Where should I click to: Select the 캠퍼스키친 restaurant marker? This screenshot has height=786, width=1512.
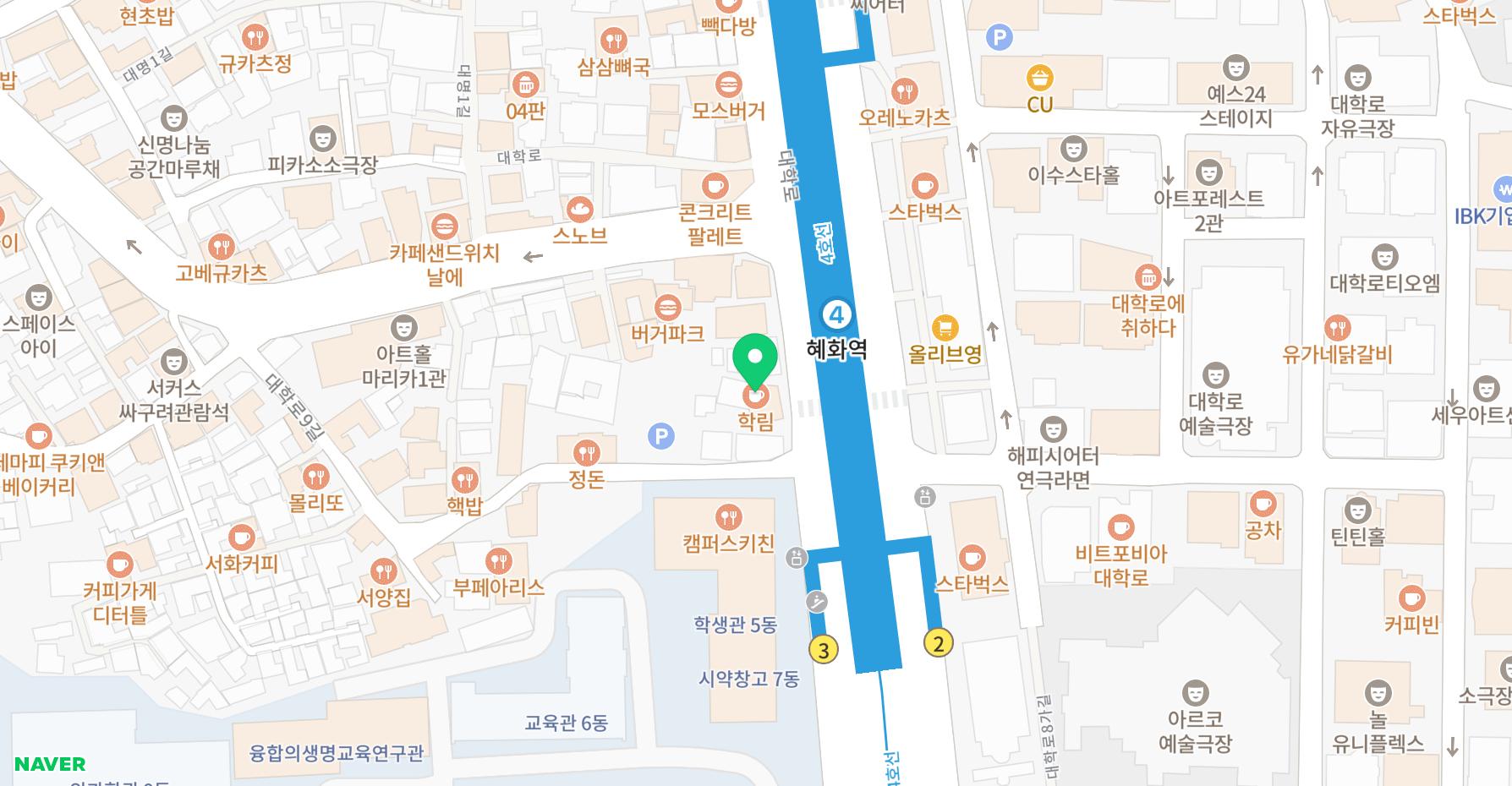[728, 516]
